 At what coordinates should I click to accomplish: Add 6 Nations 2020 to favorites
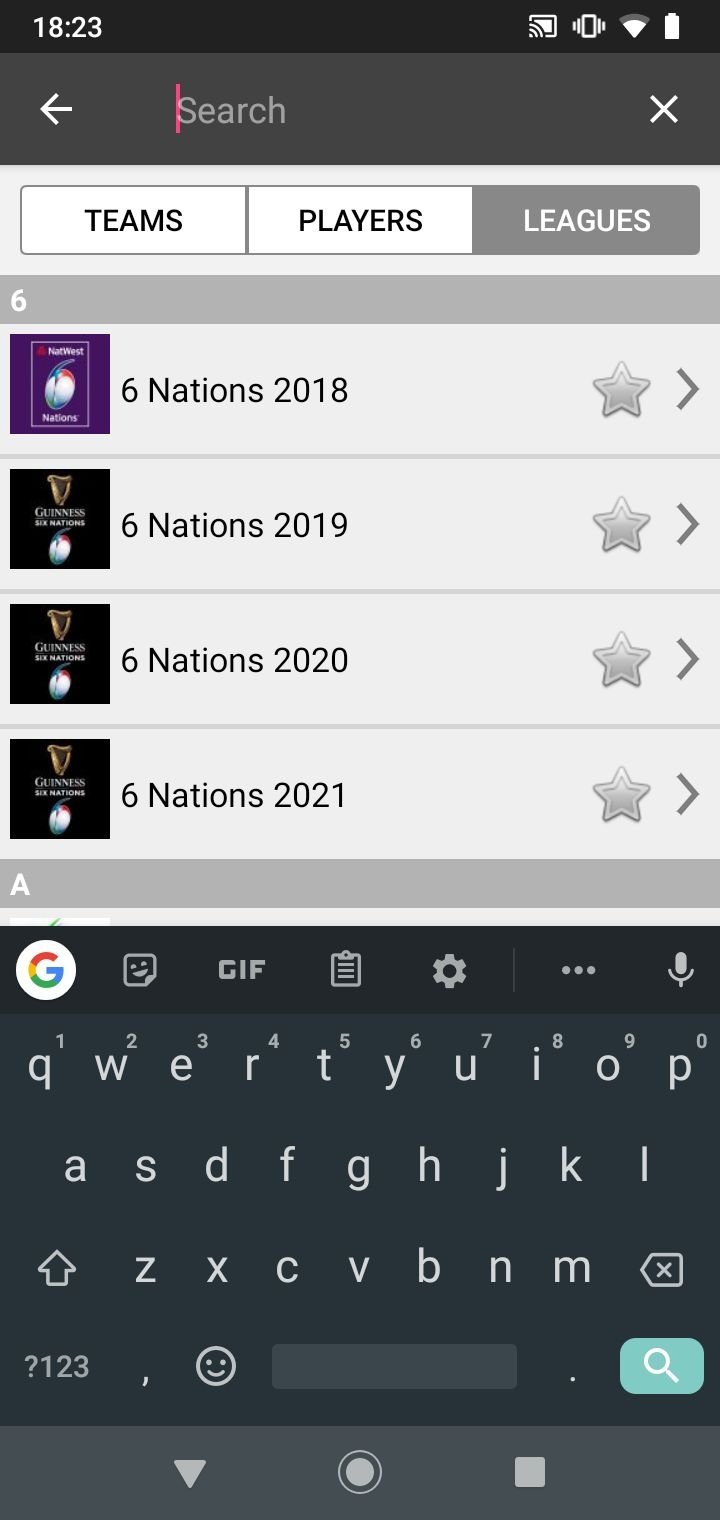(x=621, y=659)
